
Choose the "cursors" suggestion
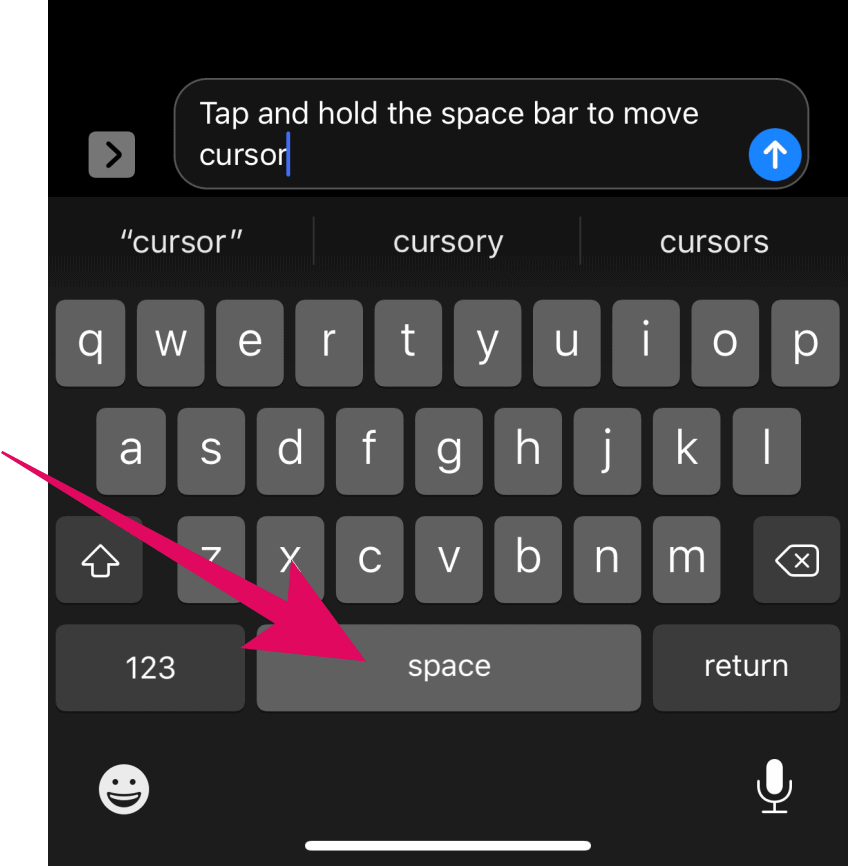coord(714,242)
